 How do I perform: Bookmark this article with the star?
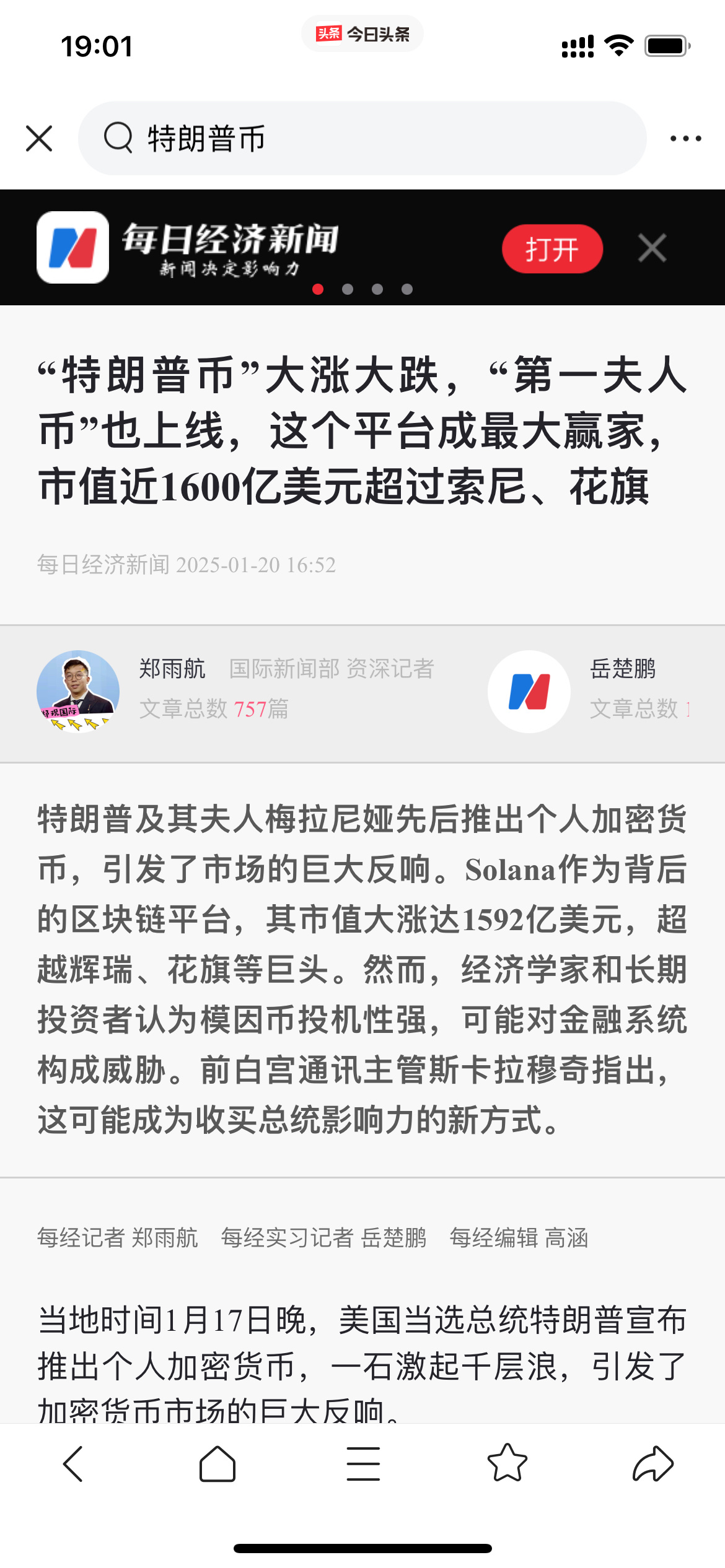pos(507,1464)
